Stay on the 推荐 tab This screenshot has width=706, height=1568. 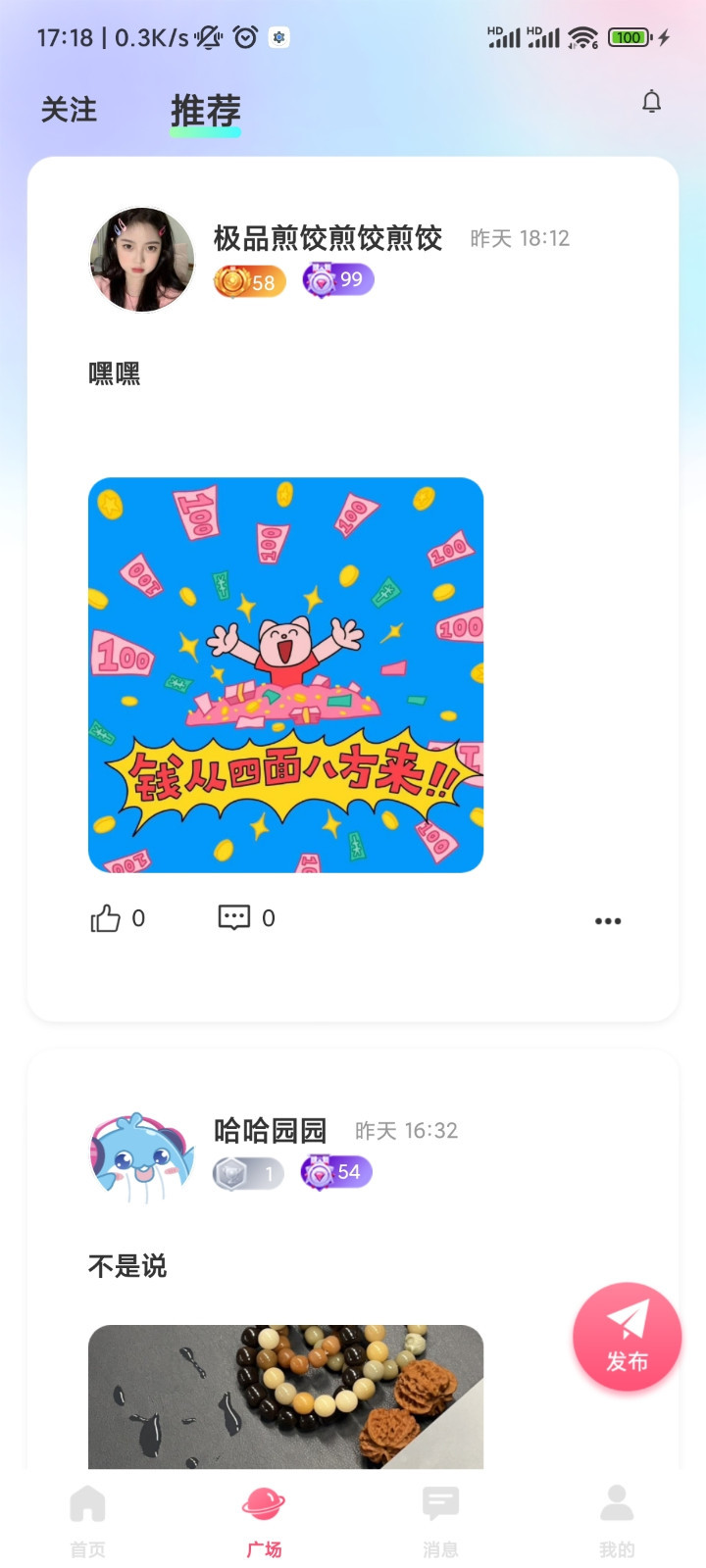click(x=205, y=111)
